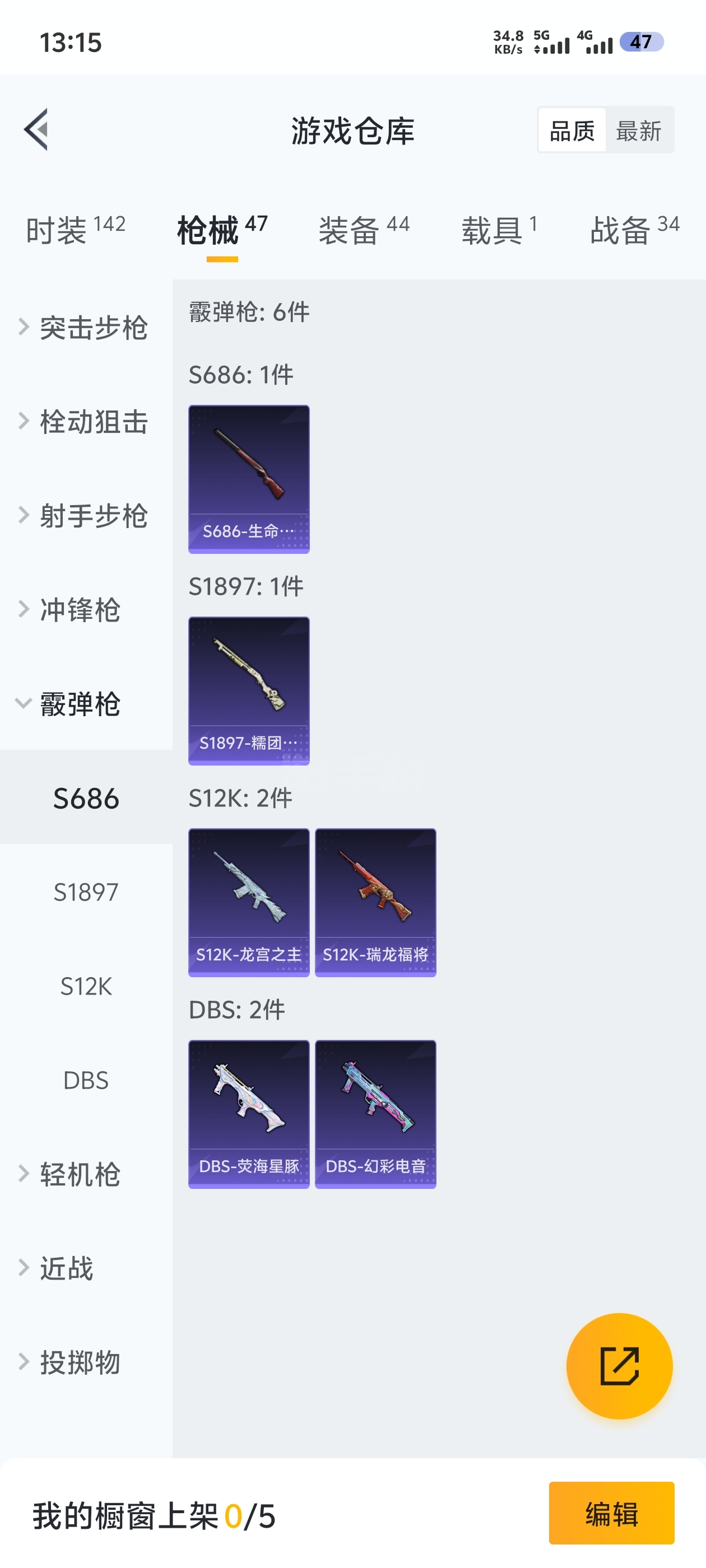This screenshot has height=1568, width=706.
Task: View the DBS-幻彩电音 skin
Action: click(375, 1114)
